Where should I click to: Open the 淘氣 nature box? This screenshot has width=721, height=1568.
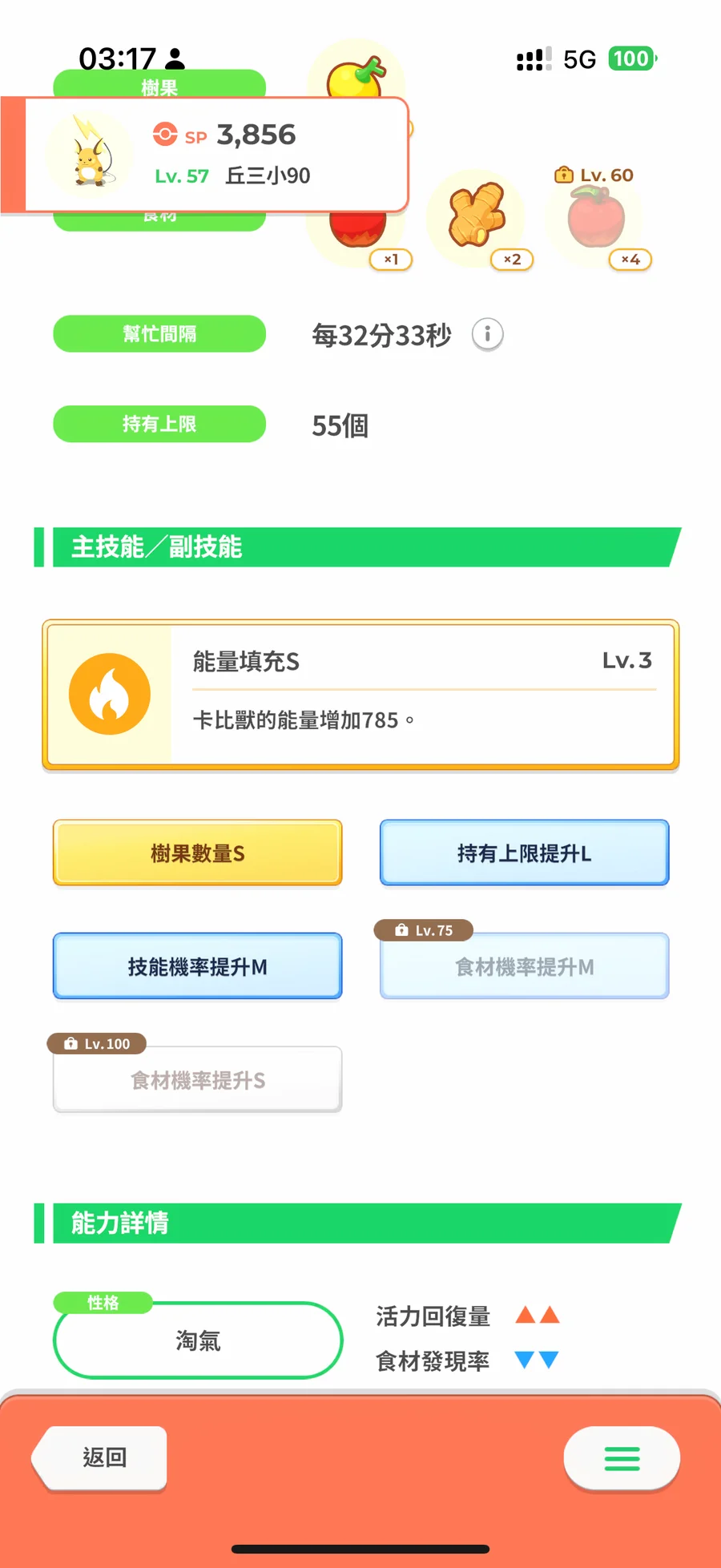(x=198, y=1340)
